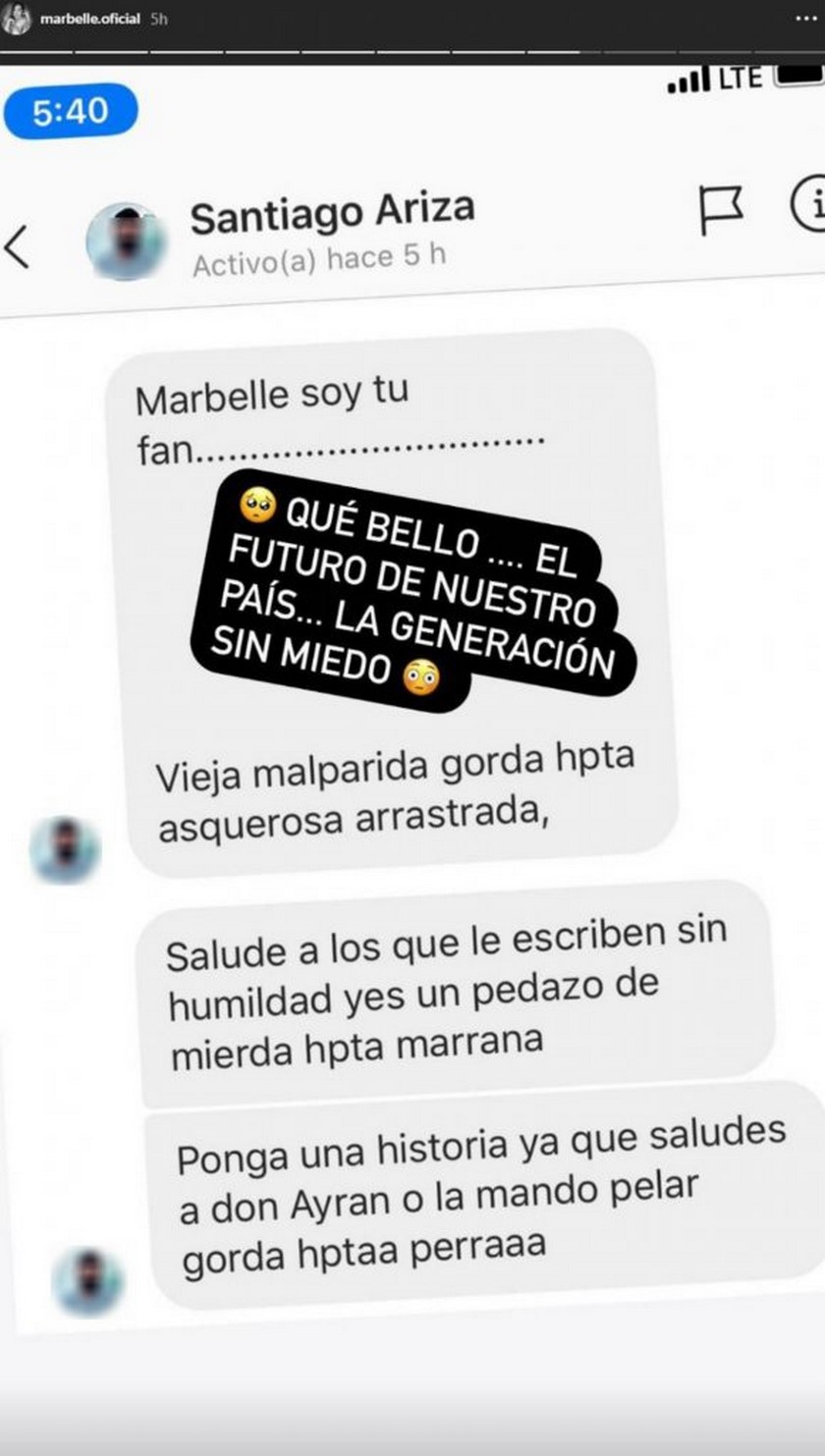Open marbelle.oficial profile from story header
This screenshot has width=825, height=1456.
pos(91,20)
